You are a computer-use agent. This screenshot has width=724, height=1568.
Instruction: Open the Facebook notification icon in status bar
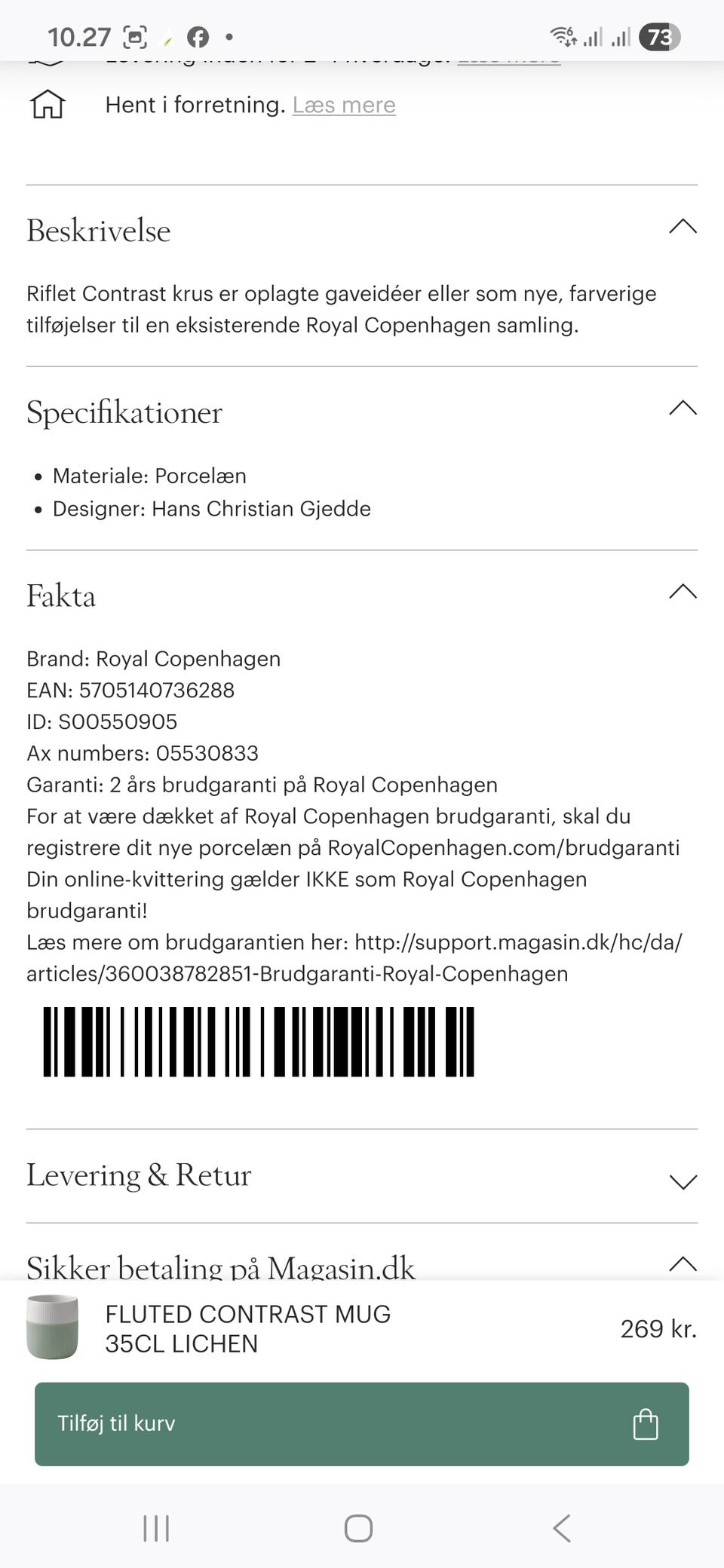(197, 35)
